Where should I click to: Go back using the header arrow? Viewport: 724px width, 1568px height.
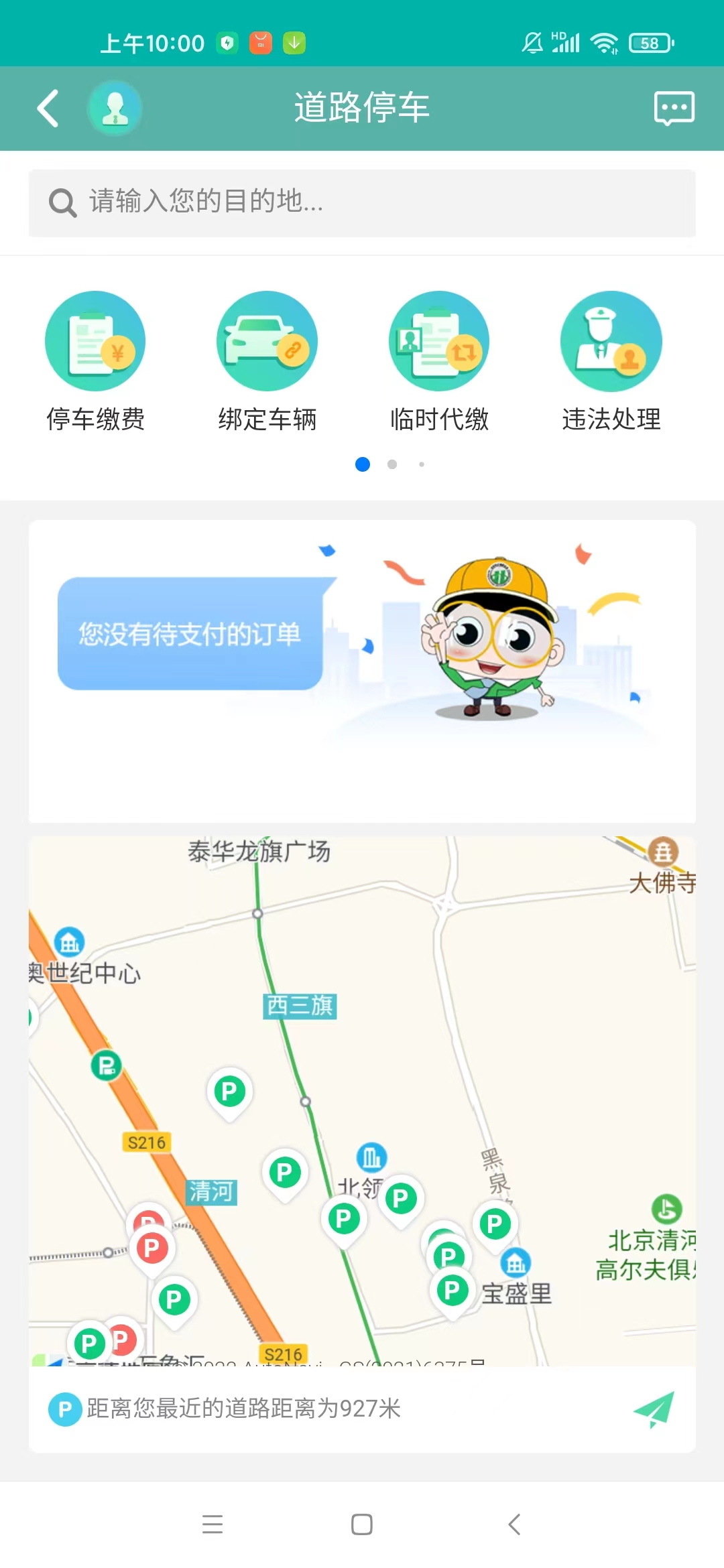pos(48,109)
